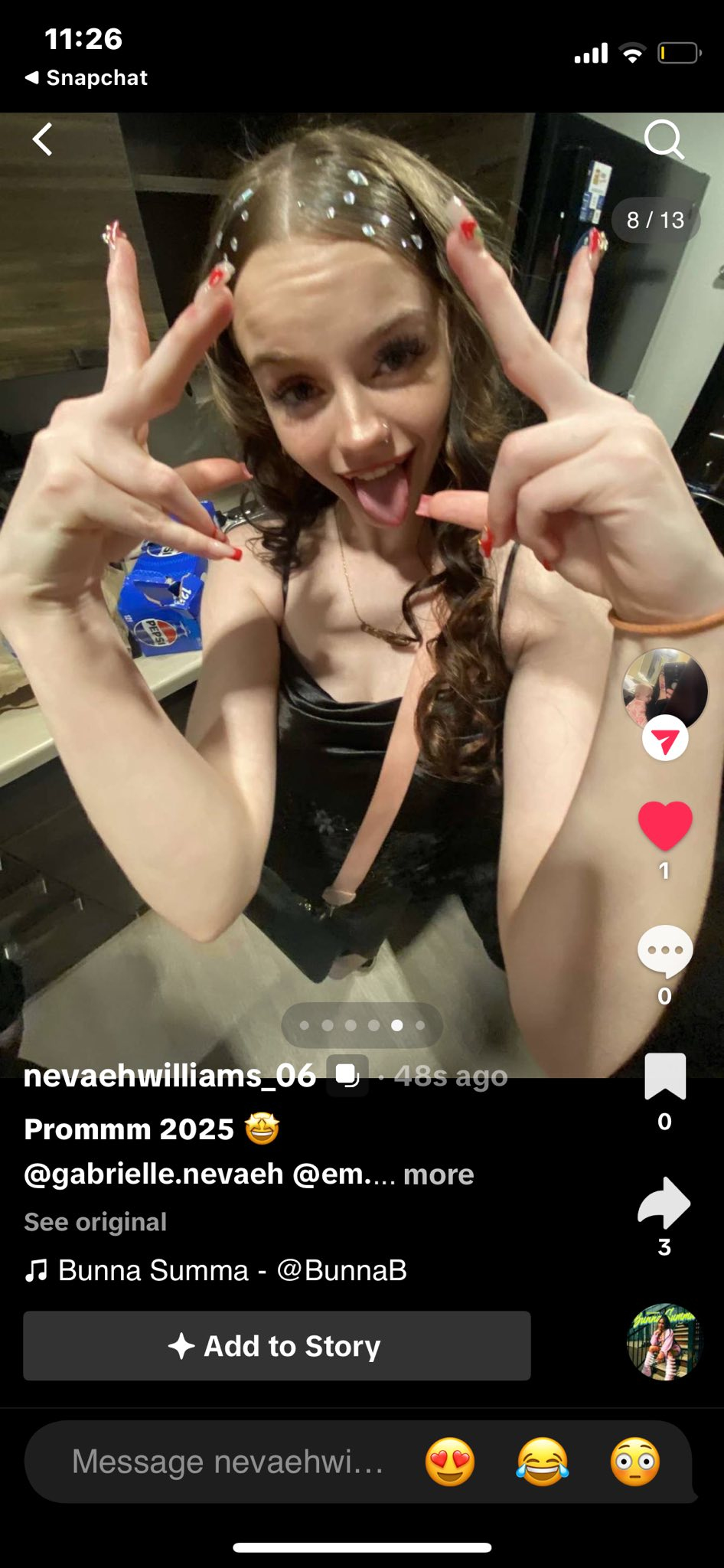
Task: Tap Add to Story button
Action: click(276, 1345)
